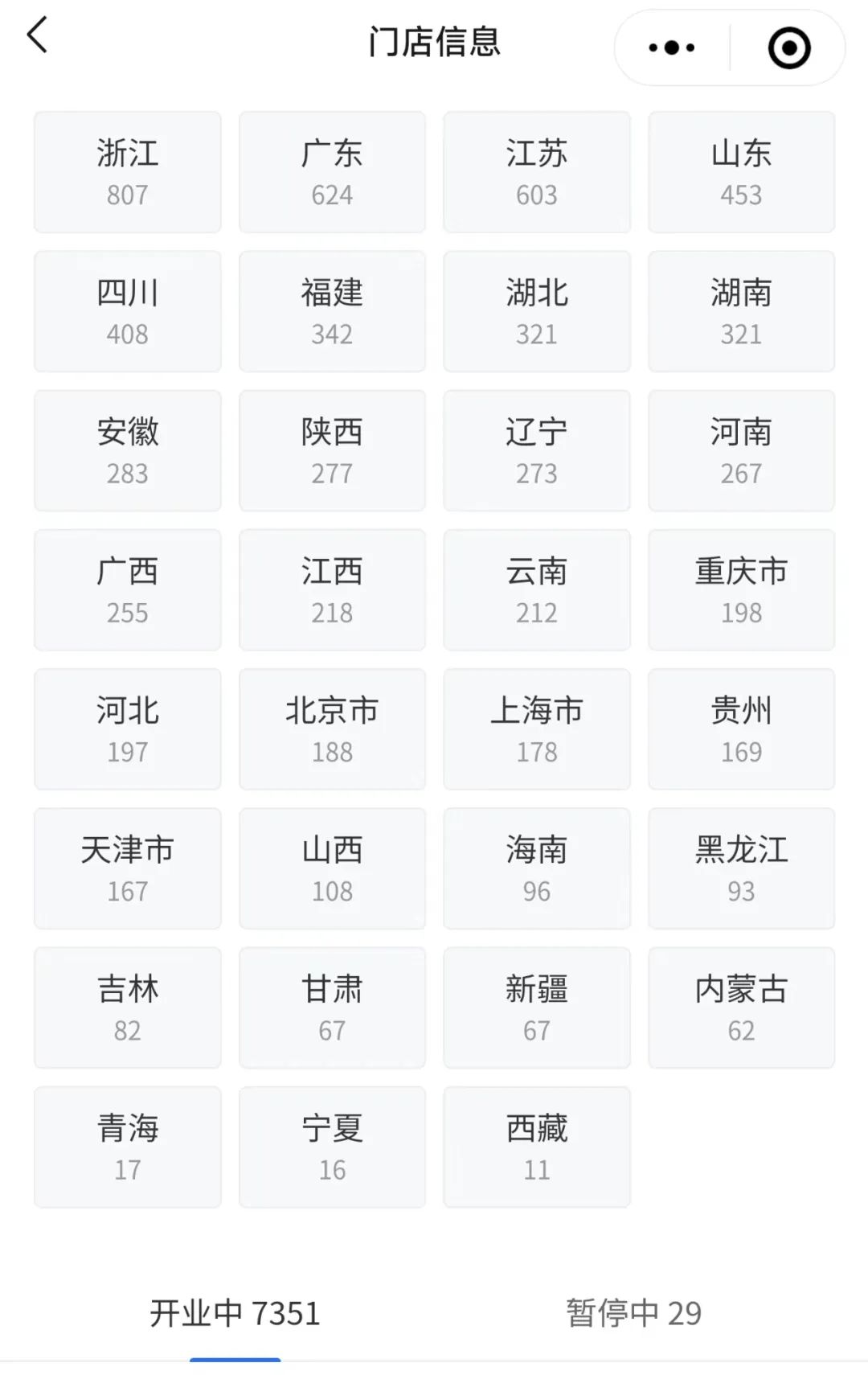868x1375 pixels.
Task: Open the 内蒙古 tile
Action: pyautogui.click(x=741, y=1007)
